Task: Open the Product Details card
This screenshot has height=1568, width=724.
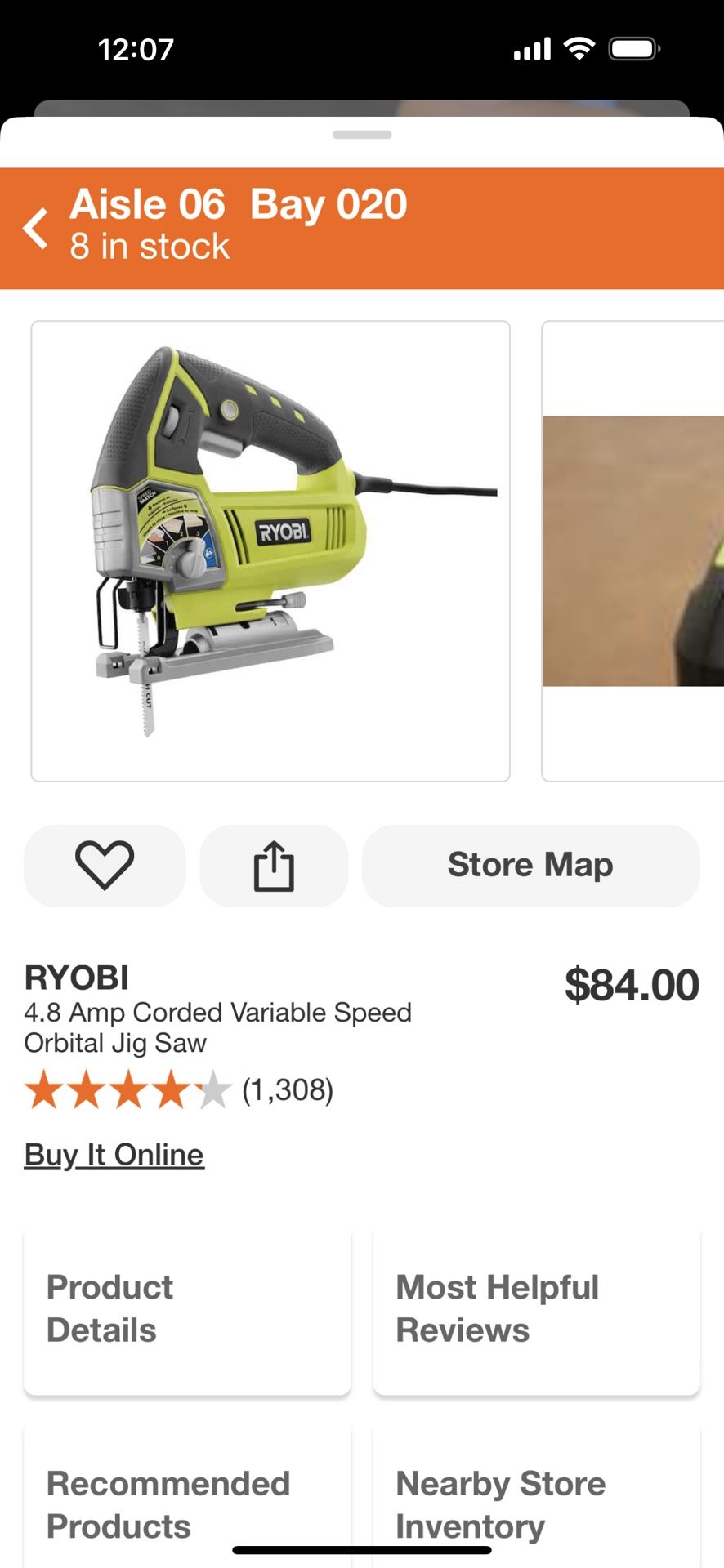Action: 187,1309
